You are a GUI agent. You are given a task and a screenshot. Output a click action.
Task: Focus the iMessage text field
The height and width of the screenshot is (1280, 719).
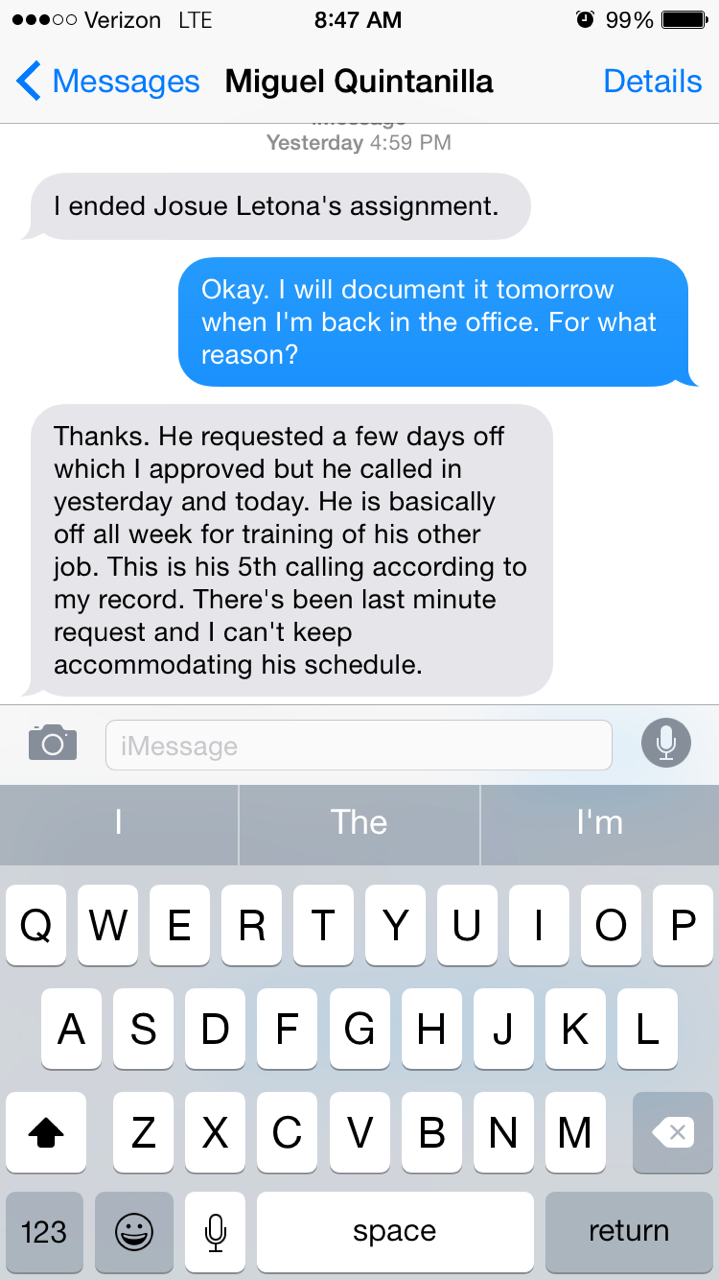358,746
